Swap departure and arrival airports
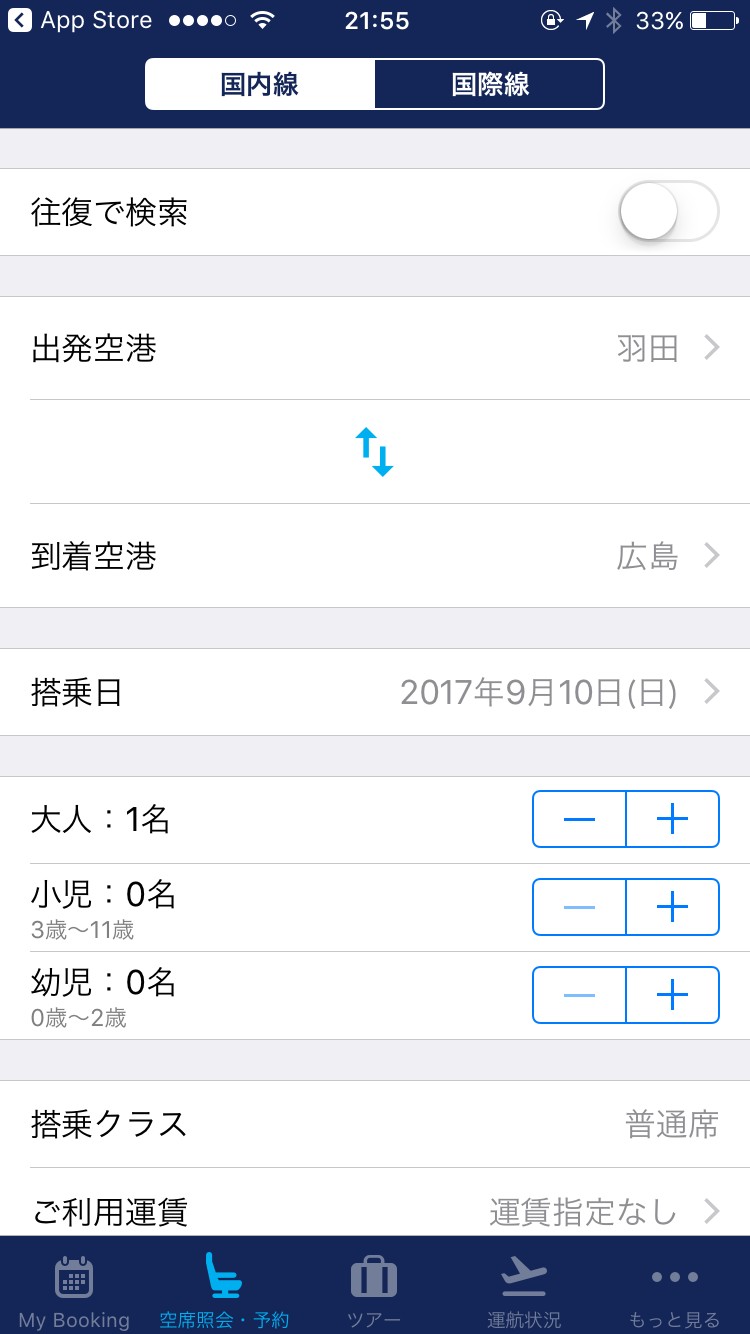The image size is (750, 1334). (375, 452)
